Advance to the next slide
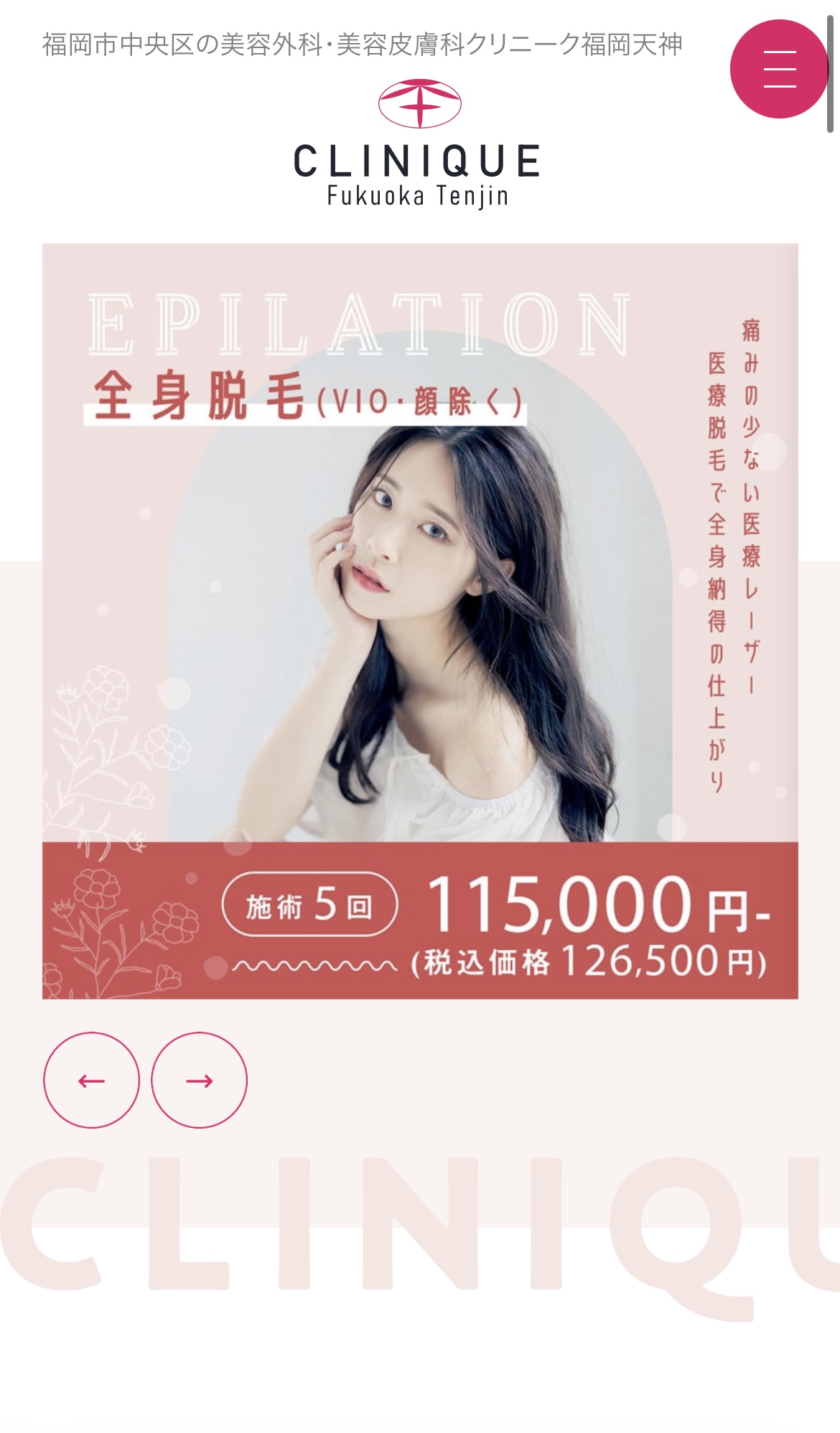840x1433 pixels. [199, 1080]
